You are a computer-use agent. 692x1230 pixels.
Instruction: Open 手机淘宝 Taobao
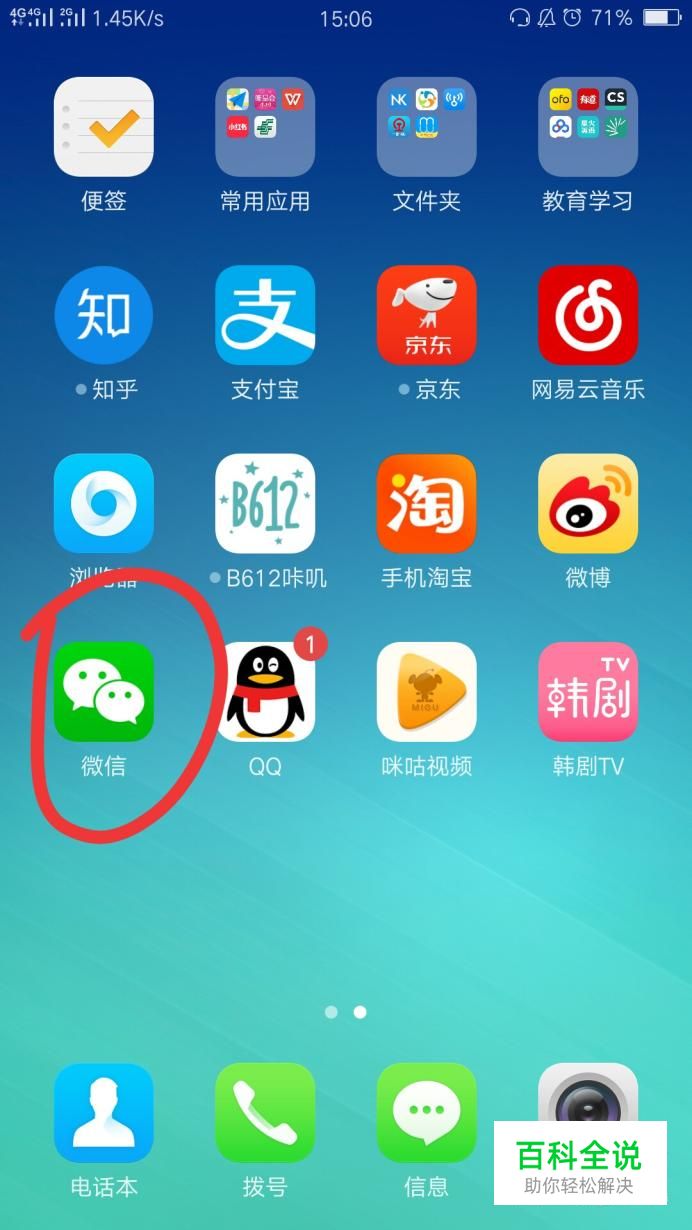tap(426, 503)
